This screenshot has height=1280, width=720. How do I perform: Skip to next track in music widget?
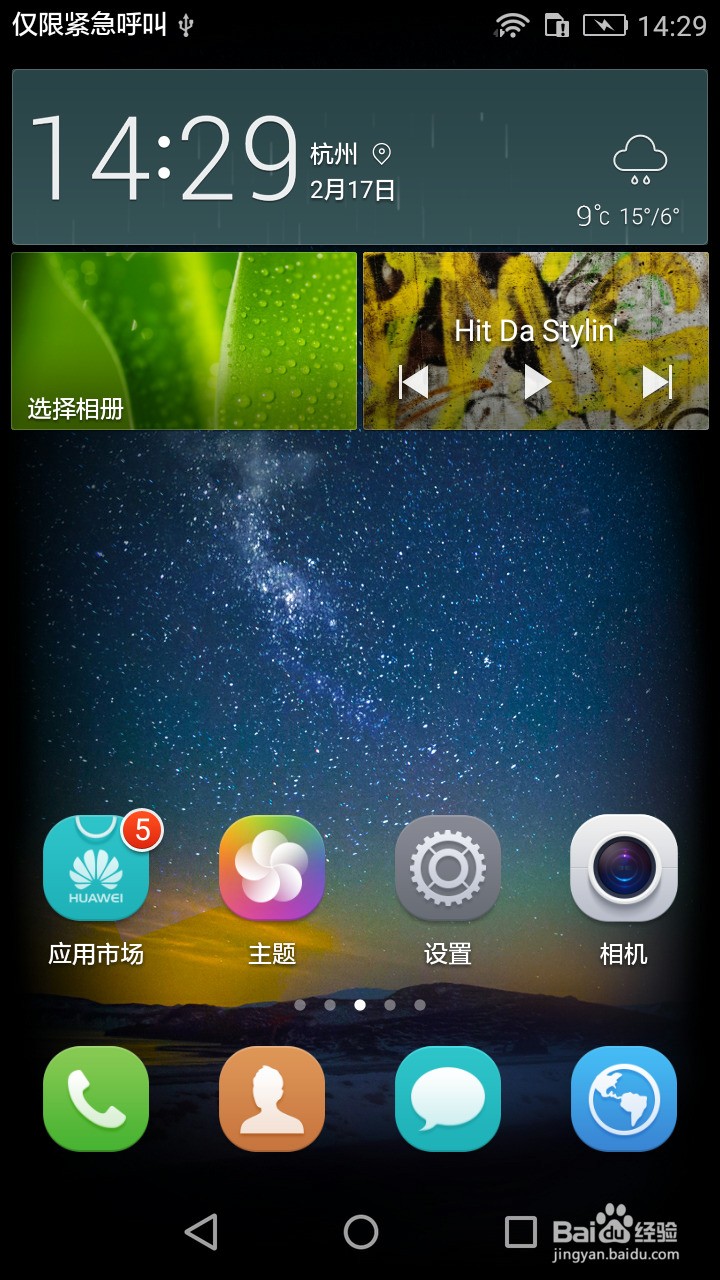[657, 381]
